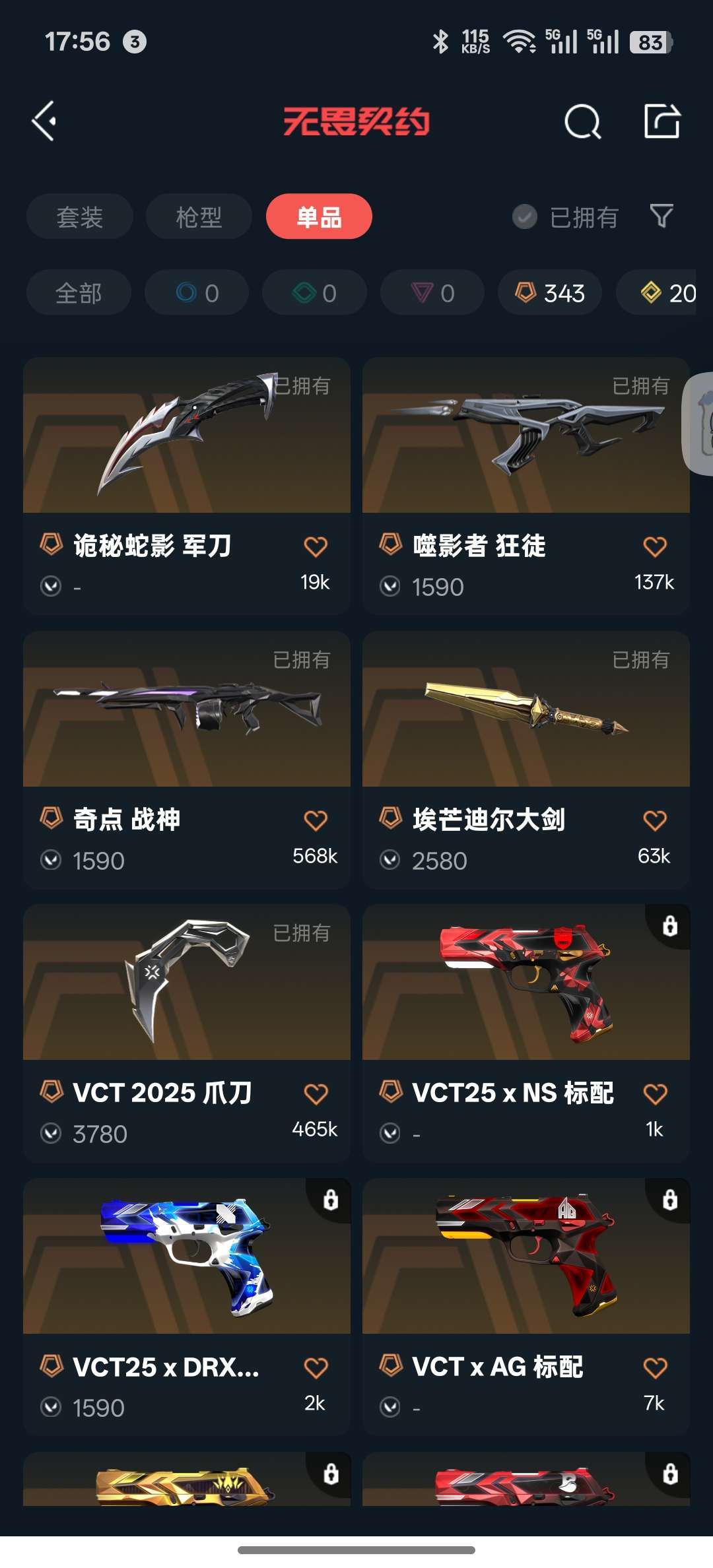
Task: Filter by the orange 343 rarity chip
Action: pos(550,292)
